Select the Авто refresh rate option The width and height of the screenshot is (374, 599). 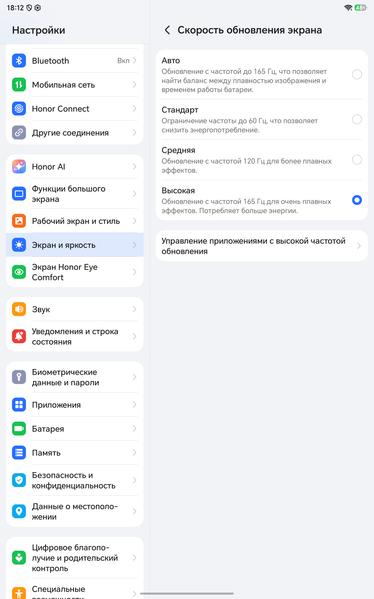(262, 74)
